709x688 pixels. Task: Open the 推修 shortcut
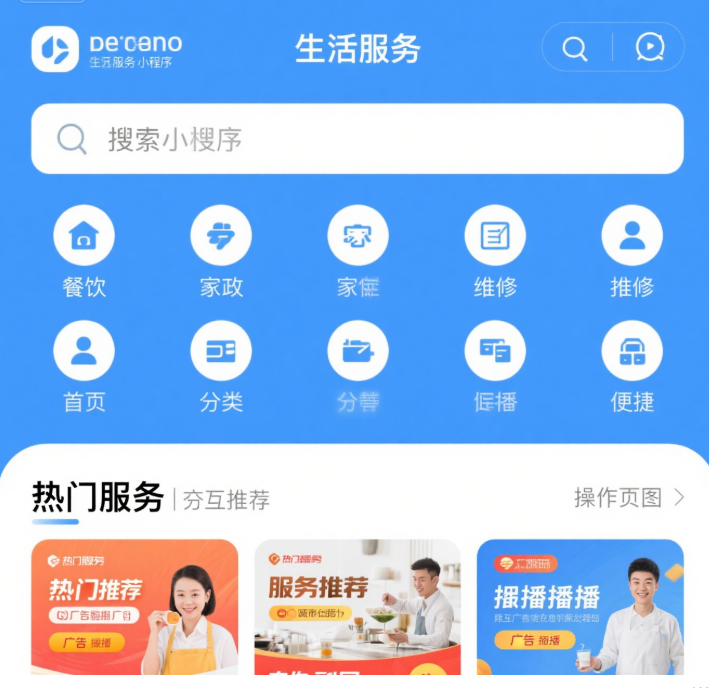[x=632, y=236]
